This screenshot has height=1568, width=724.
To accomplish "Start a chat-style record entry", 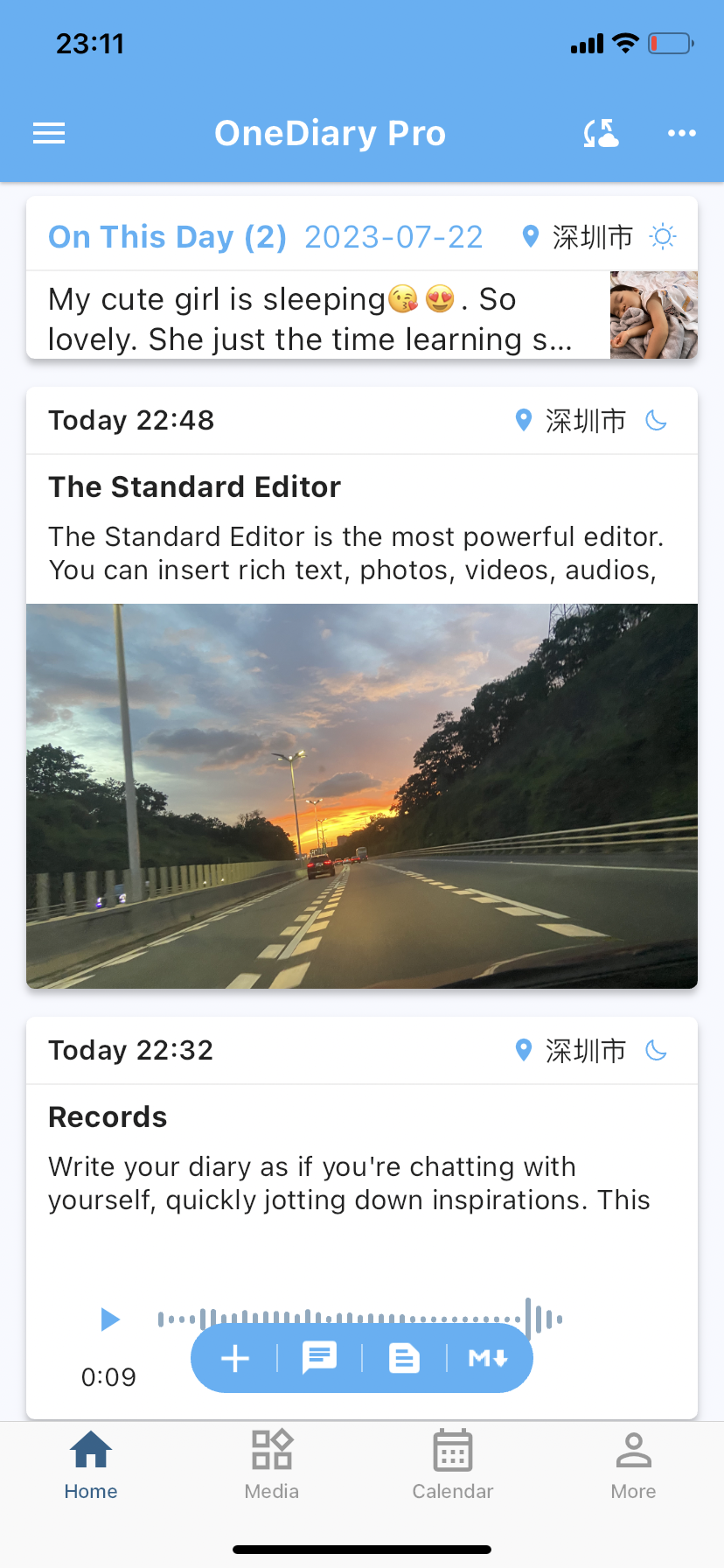I will 319,1358.
